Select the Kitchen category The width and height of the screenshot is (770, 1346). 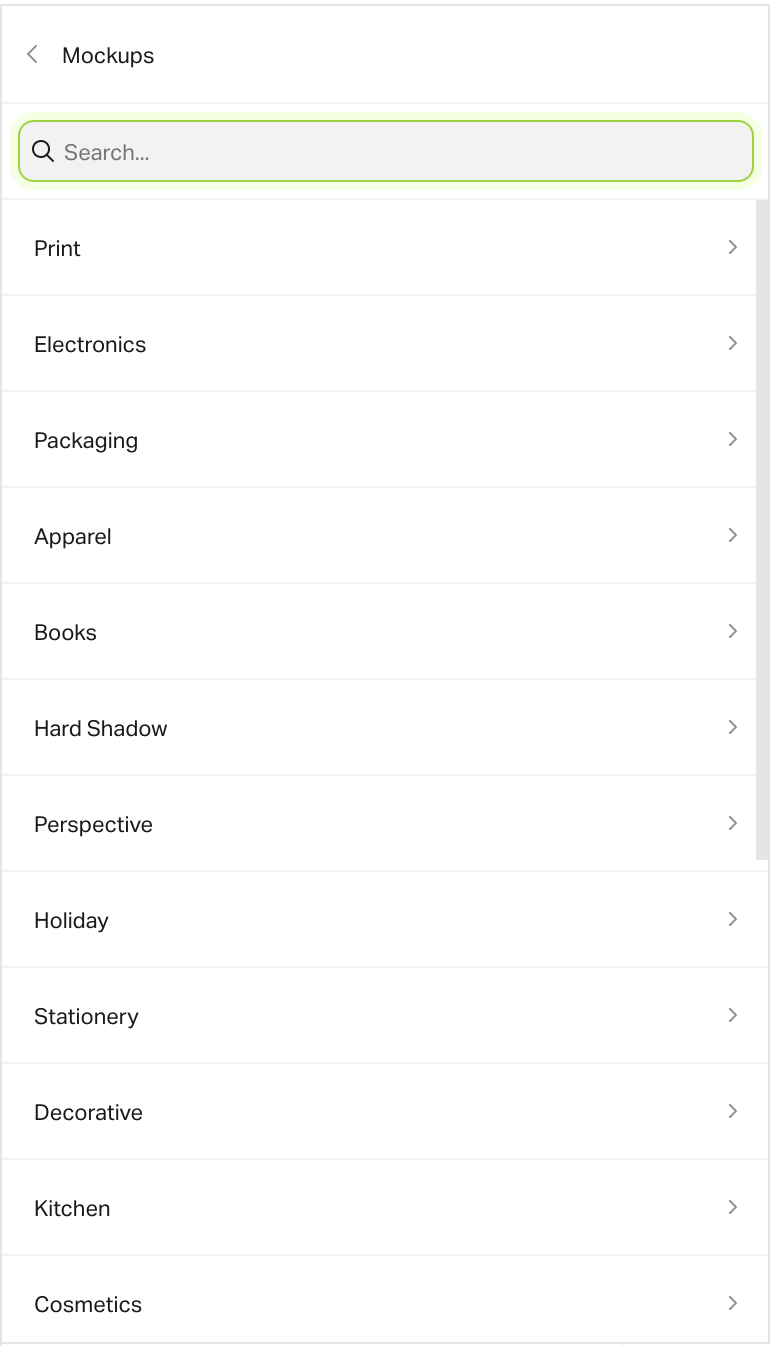[385, 1208]
